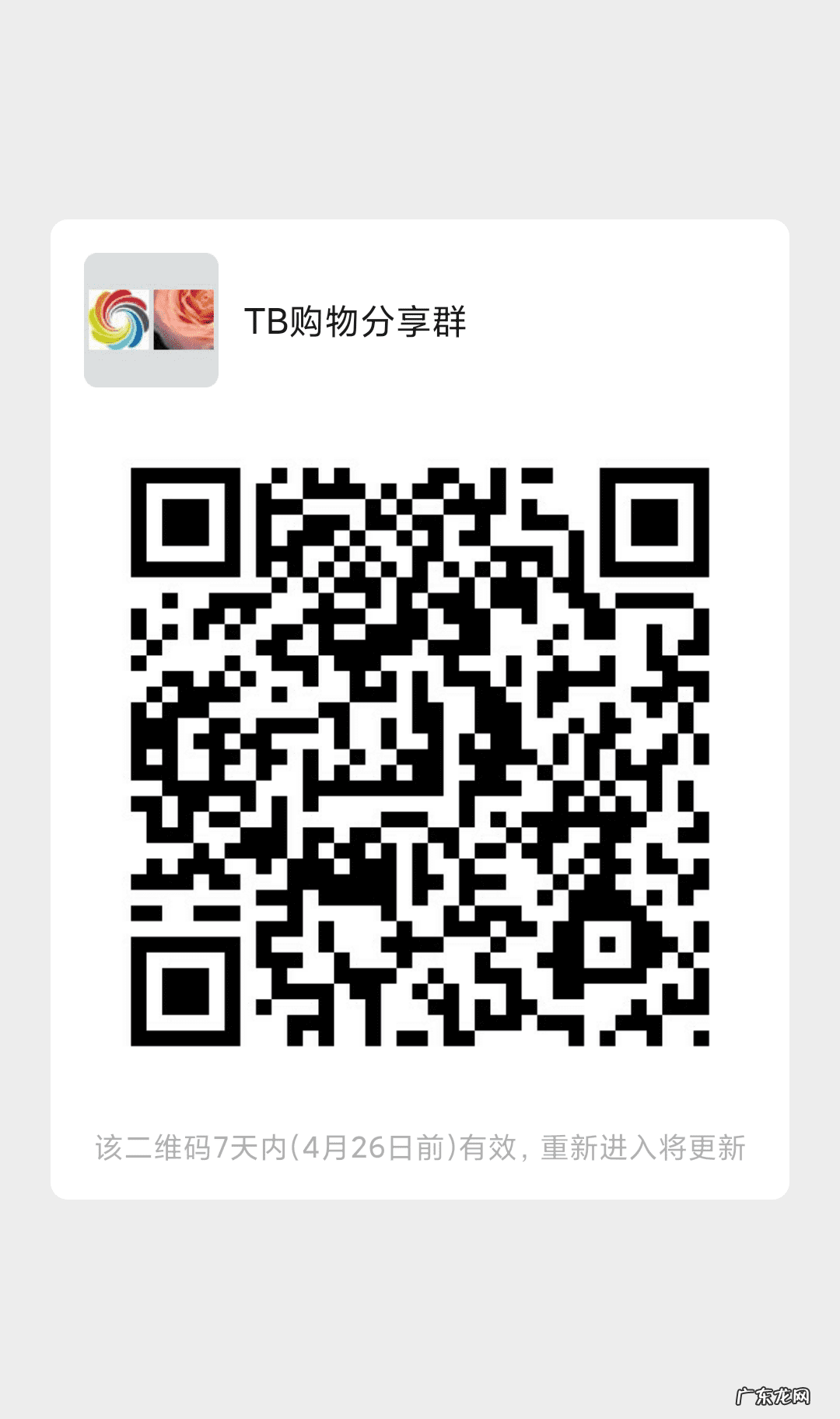
Task: Select the group name TB购物分享群
Action: pyautogui.click(x=354, y=319)
